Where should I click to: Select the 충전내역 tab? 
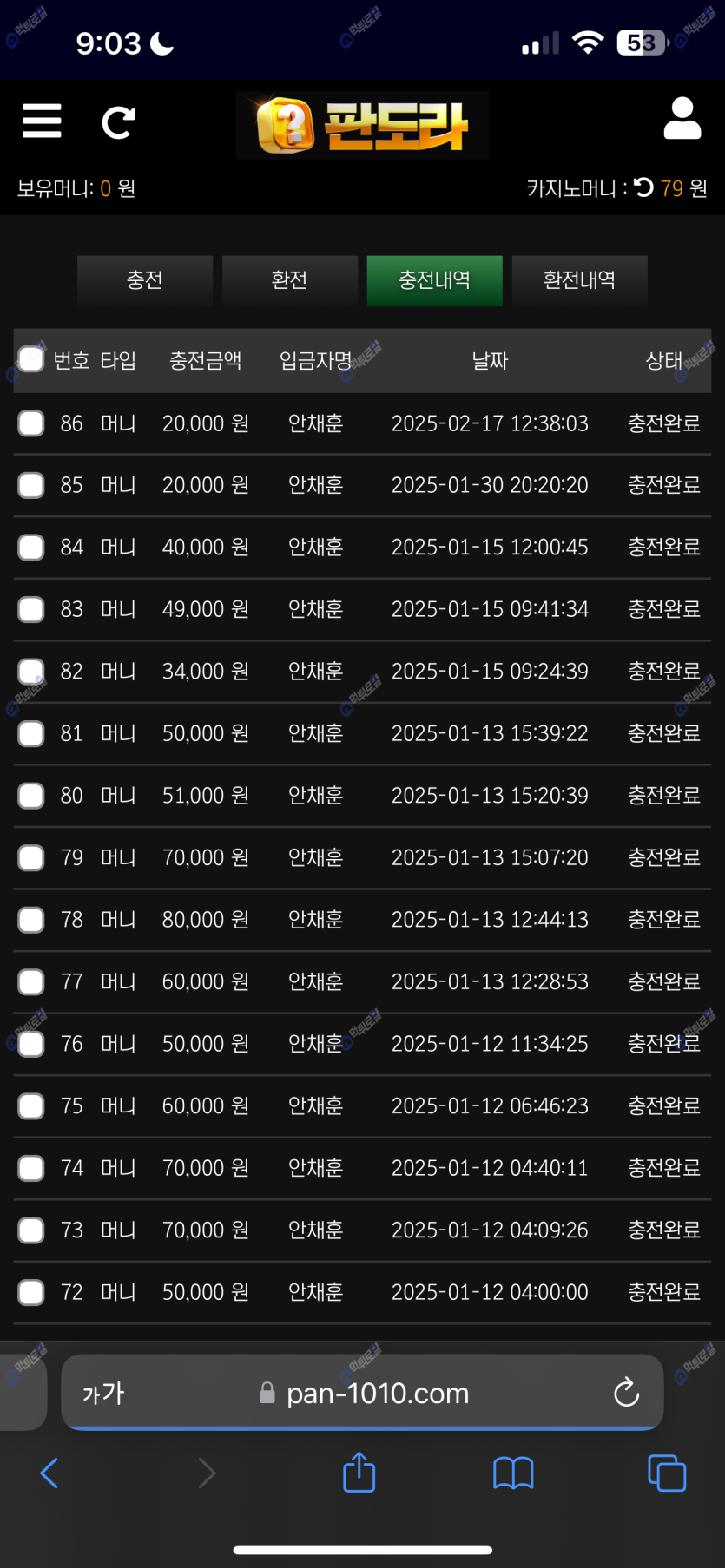click(434, 280)
